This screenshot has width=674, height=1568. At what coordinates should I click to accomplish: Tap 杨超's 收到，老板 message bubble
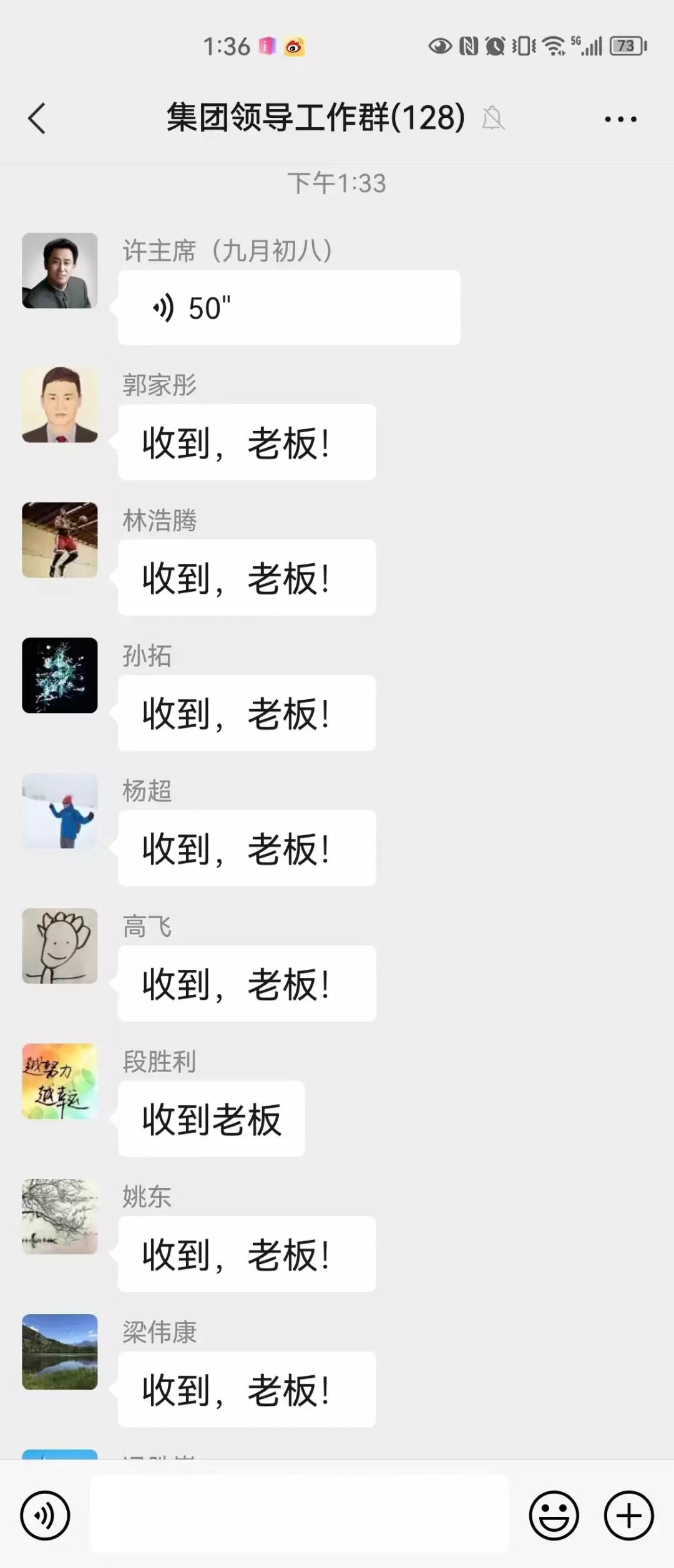click(x=247, y=848)
